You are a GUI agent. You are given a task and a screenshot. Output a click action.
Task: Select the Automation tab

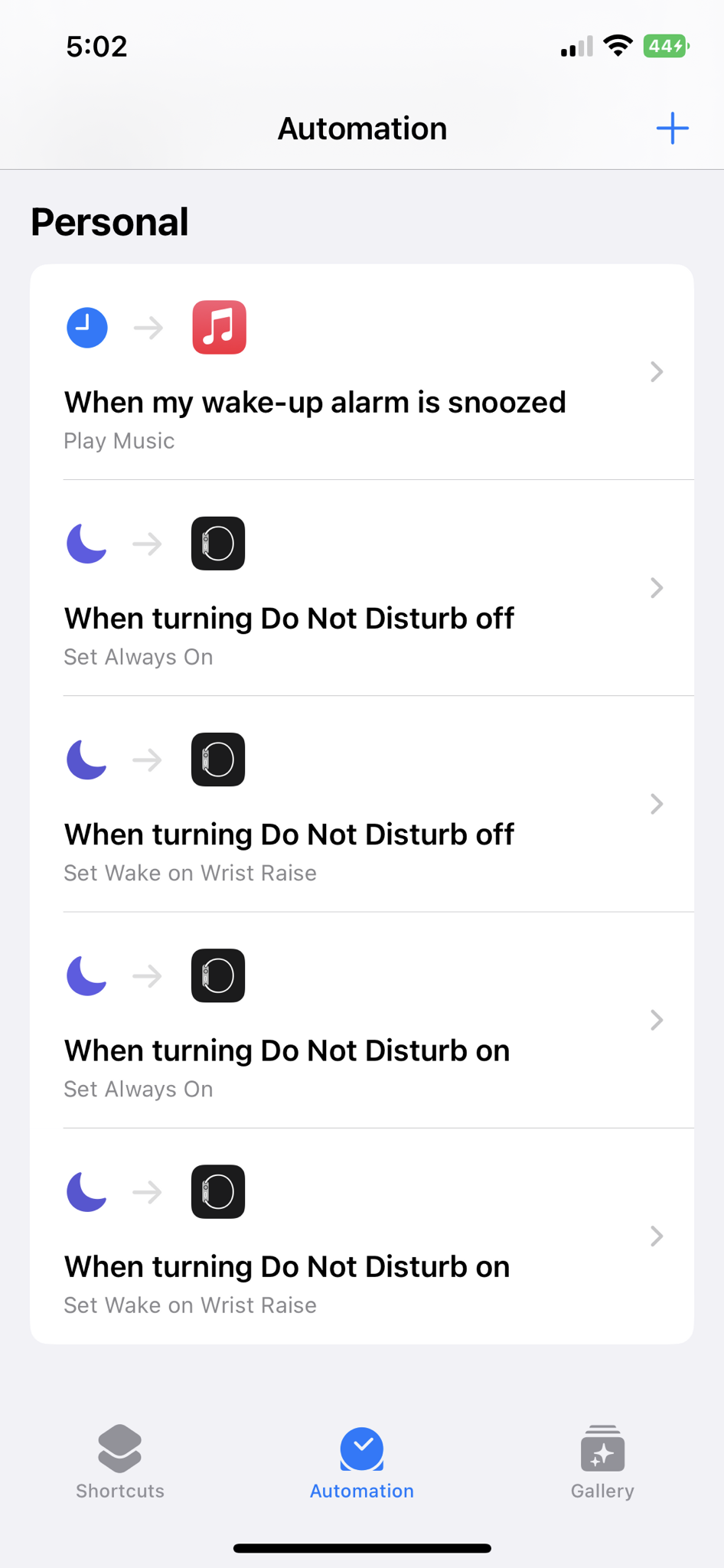click(x=362, y=1462)
